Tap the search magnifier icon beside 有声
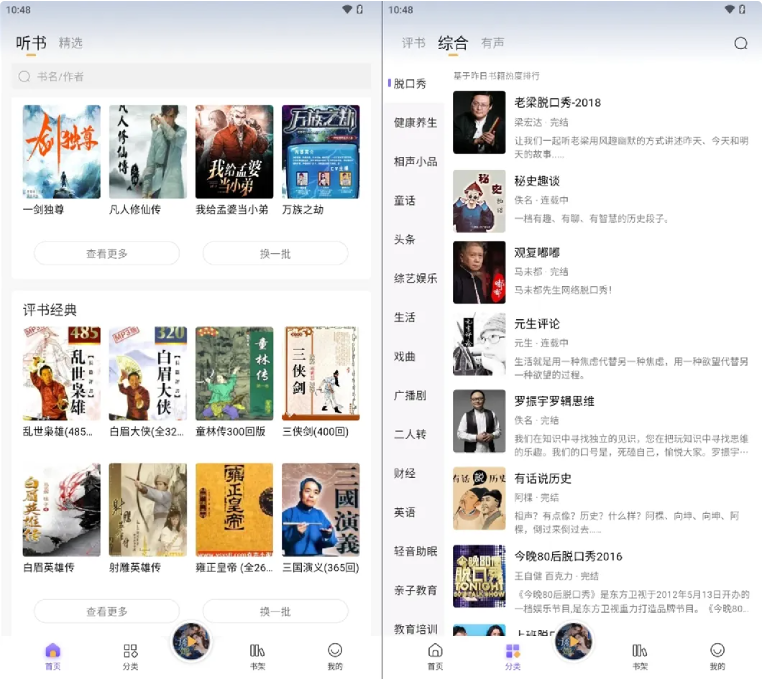The width and height of the screenshot is (763, 684). pos(740,43)
